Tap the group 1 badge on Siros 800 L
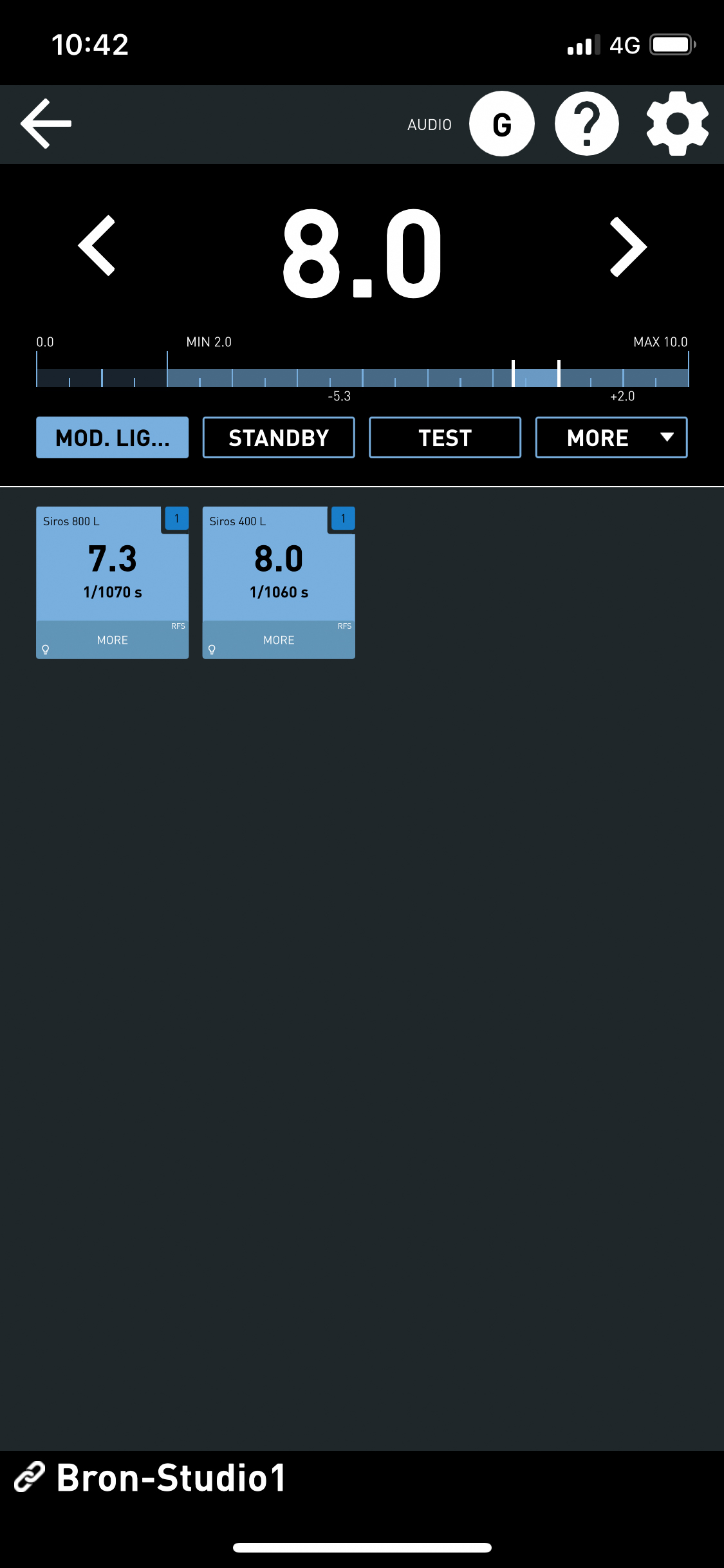The height and width of the screenshot is (1568, 724). [x=177, y=518]
